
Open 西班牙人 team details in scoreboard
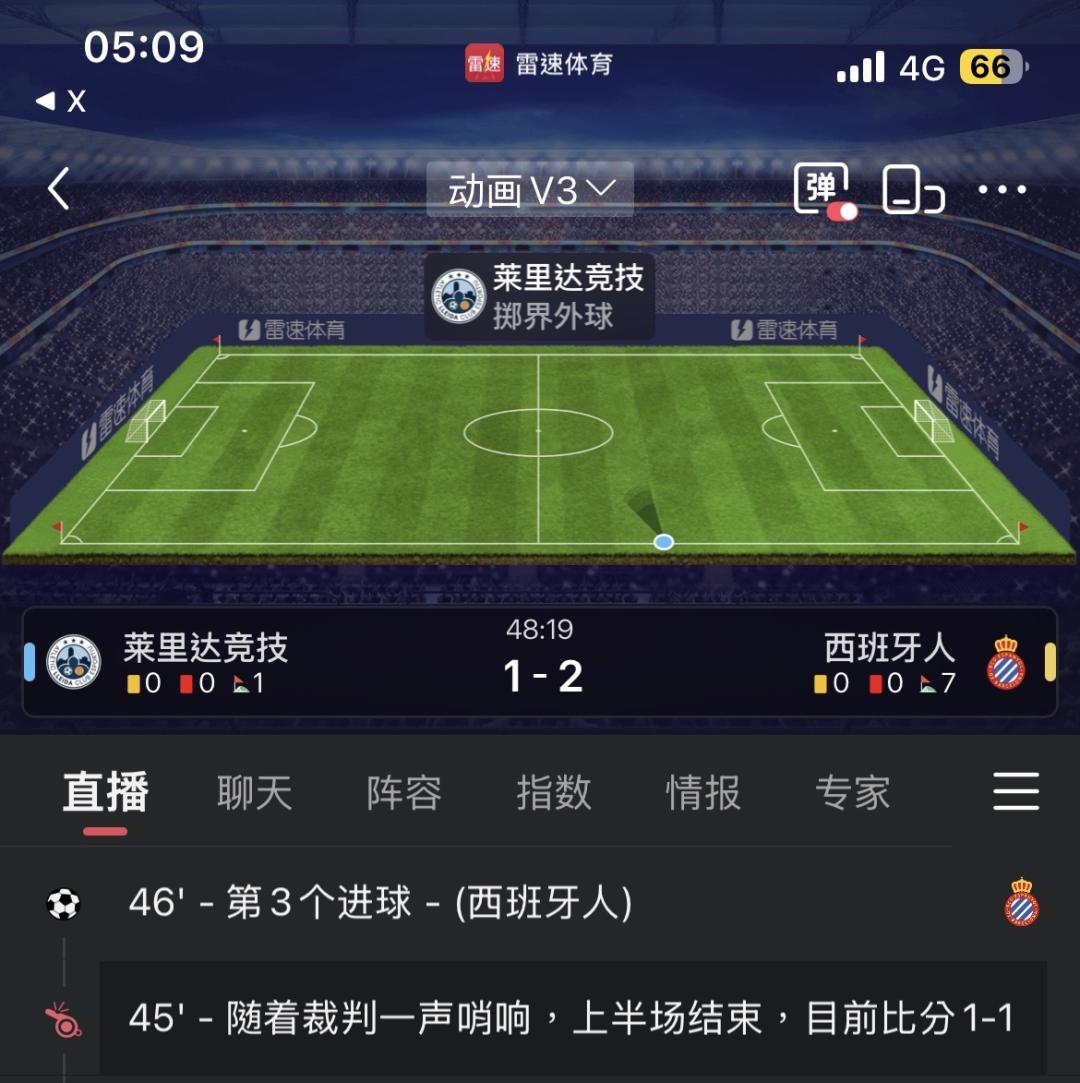tap(889, 649)
